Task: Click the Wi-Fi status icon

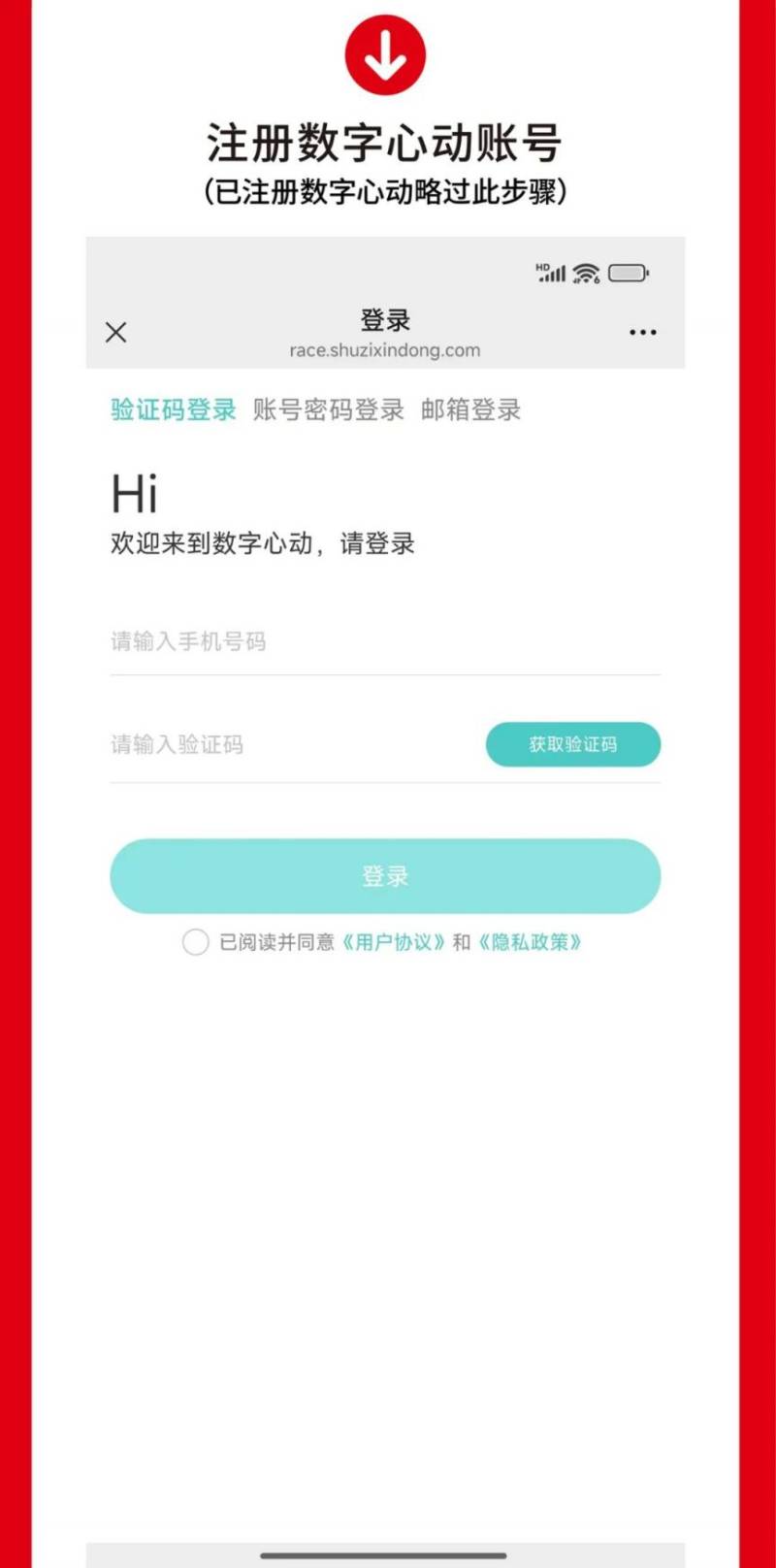Action: pyautogui.click(x=586, y=274)
